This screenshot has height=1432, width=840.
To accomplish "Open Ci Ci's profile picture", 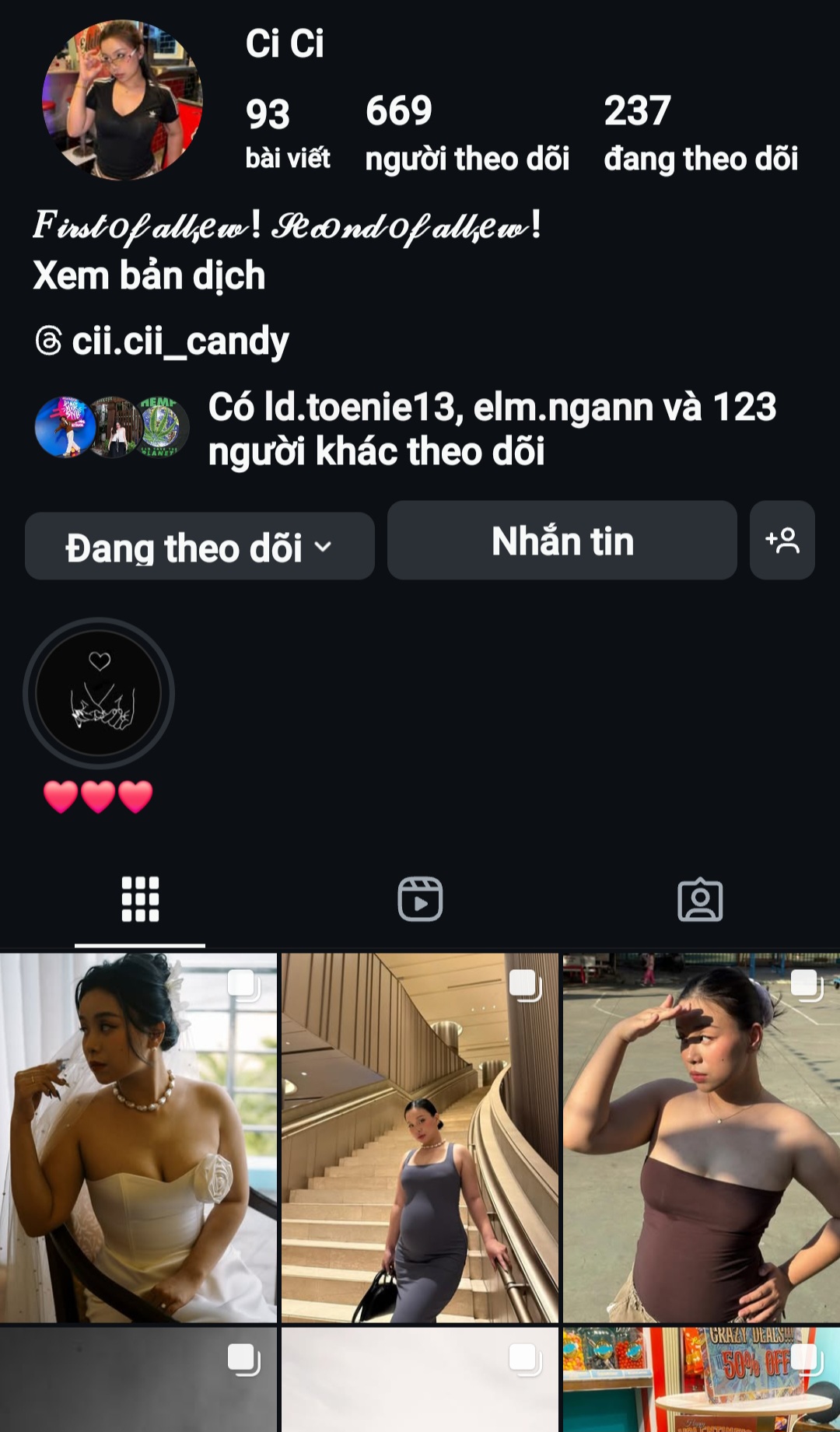I will 122,100.
